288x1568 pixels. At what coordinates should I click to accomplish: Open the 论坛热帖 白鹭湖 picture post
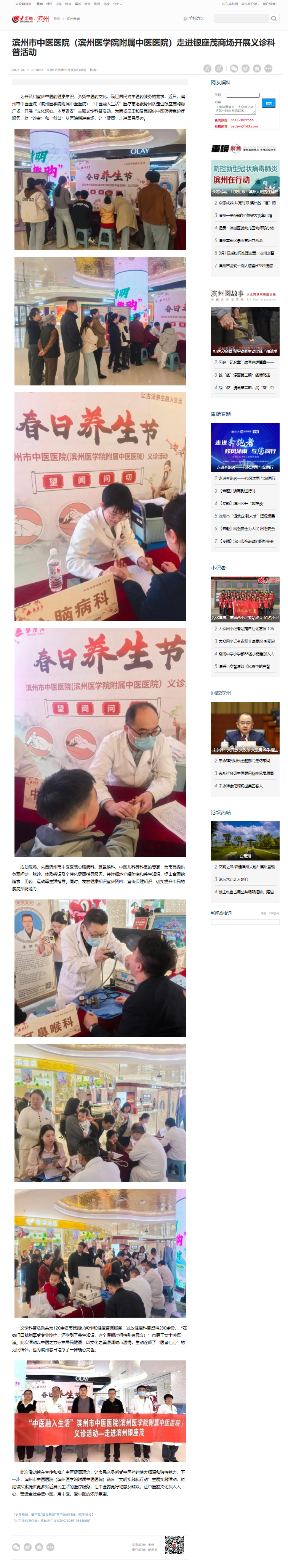pos(245,841)
